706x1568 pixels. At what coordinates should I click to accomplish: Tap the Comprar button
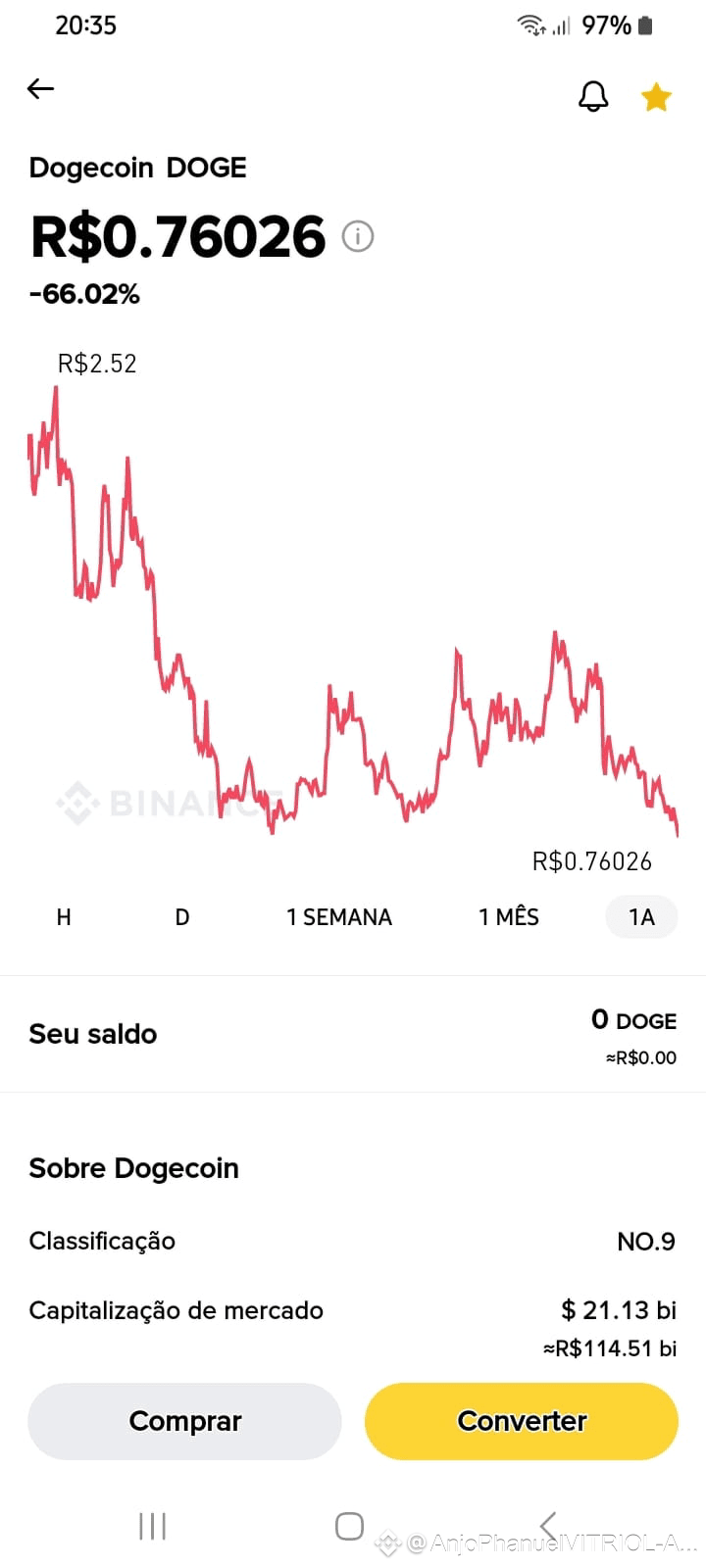coord(184,1421)
